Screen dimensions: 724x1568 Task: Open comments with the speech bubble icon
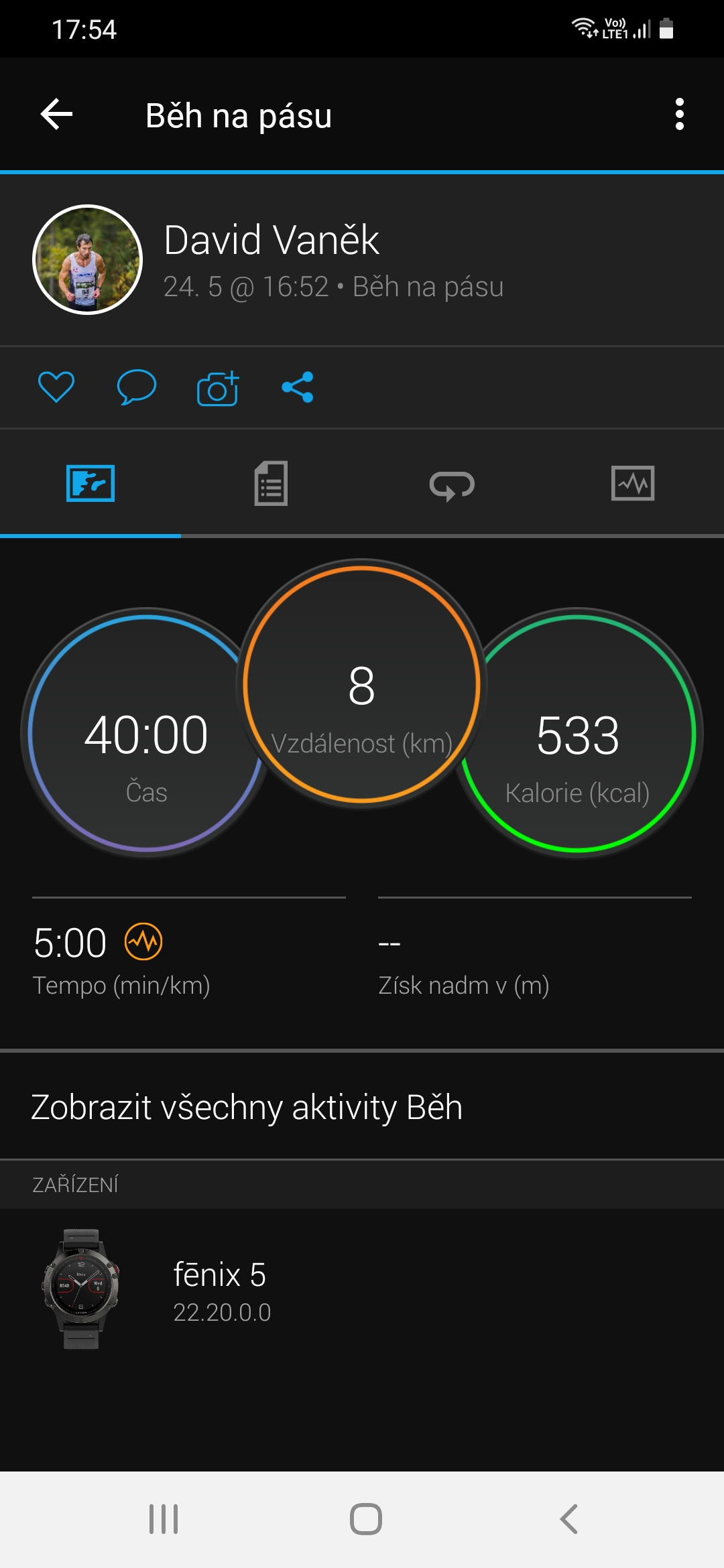pos(137,387)
